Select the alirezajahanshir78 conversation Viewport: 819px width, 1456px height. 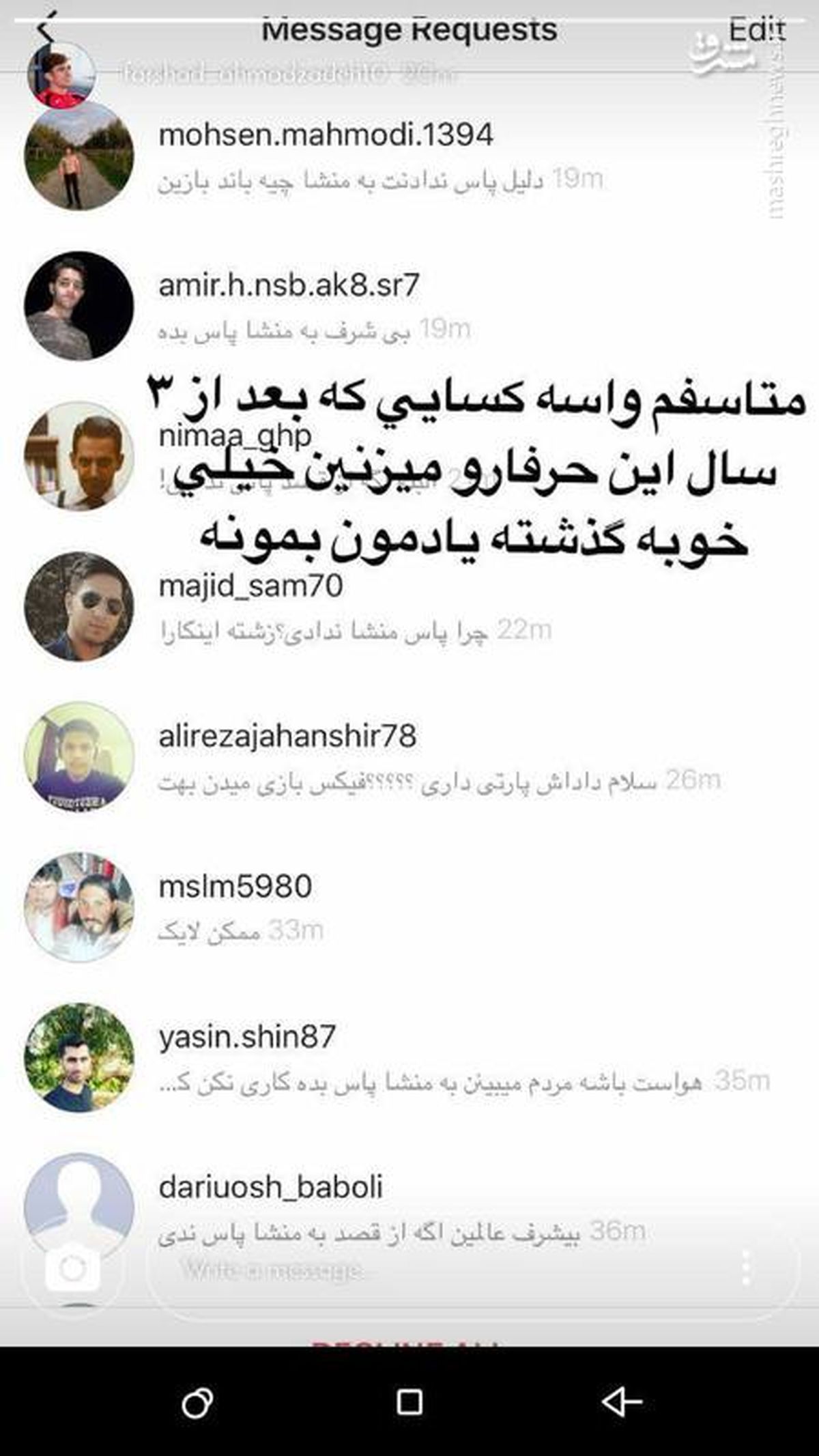pyautogui.click(x=341, y=754)
